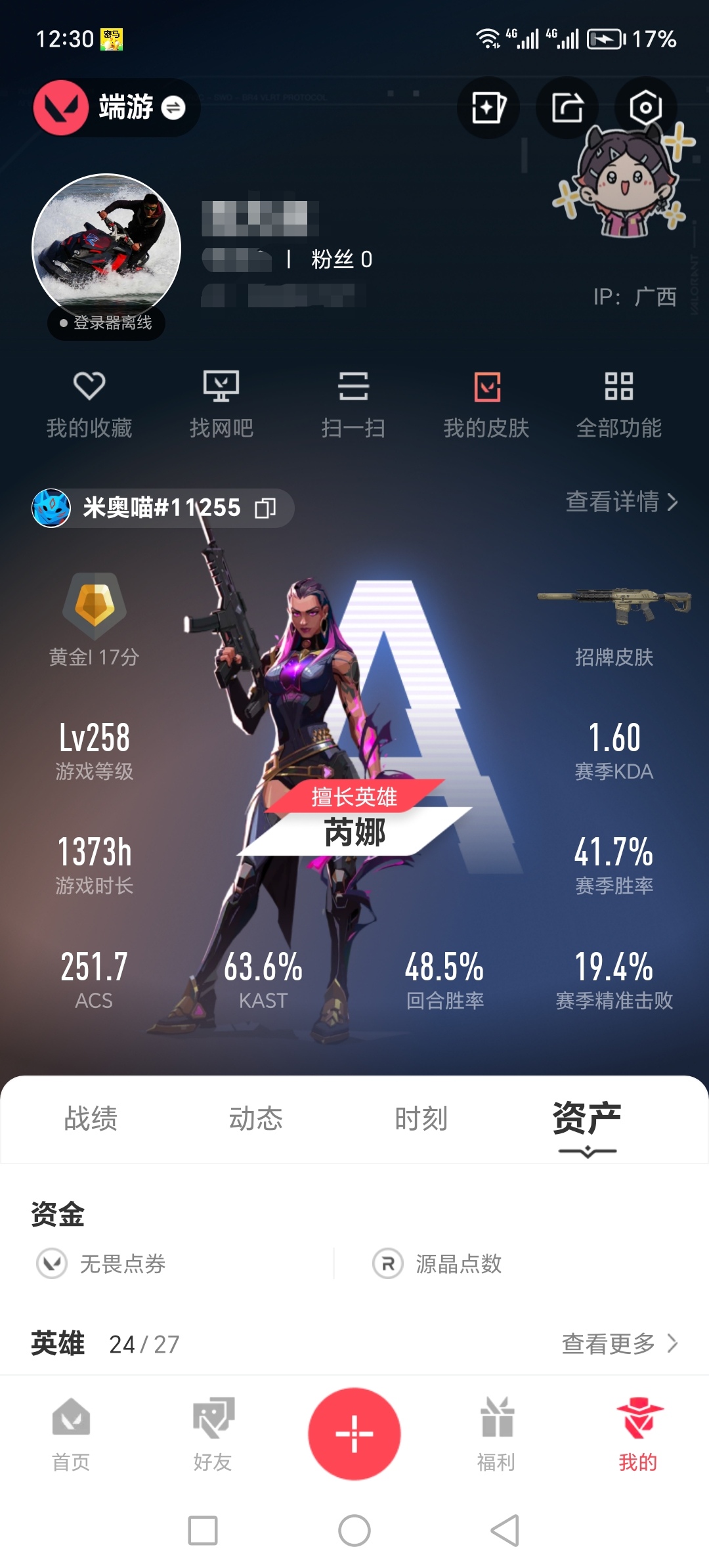Image resolution: width=709 pixels, height=1568 pixels.
Task: View more heroes via 查看更多
Action: (619, 1343)
